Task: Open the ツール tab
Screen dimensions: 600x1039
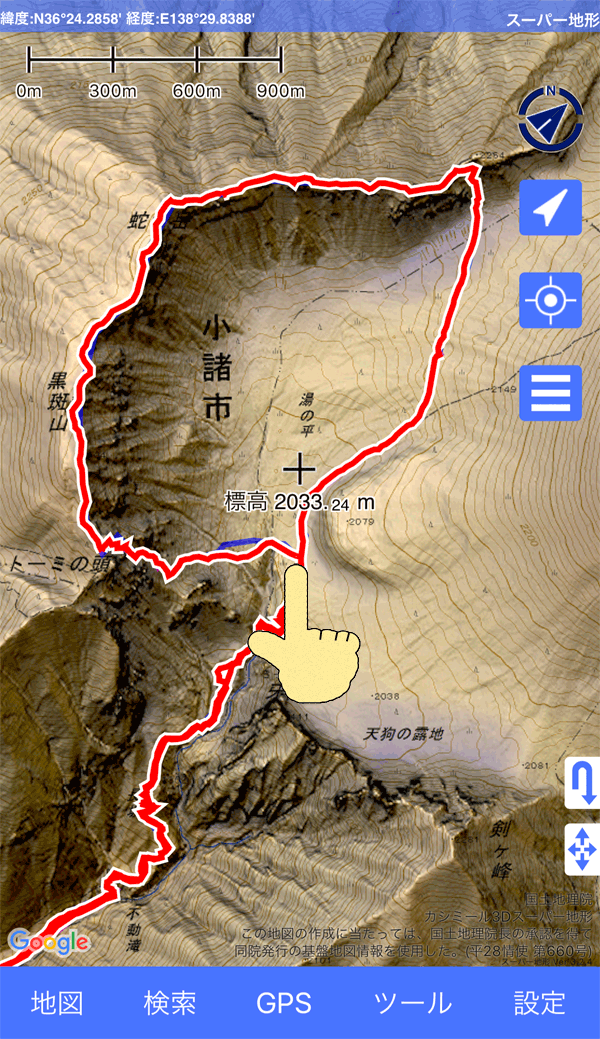Action: 413,1003
